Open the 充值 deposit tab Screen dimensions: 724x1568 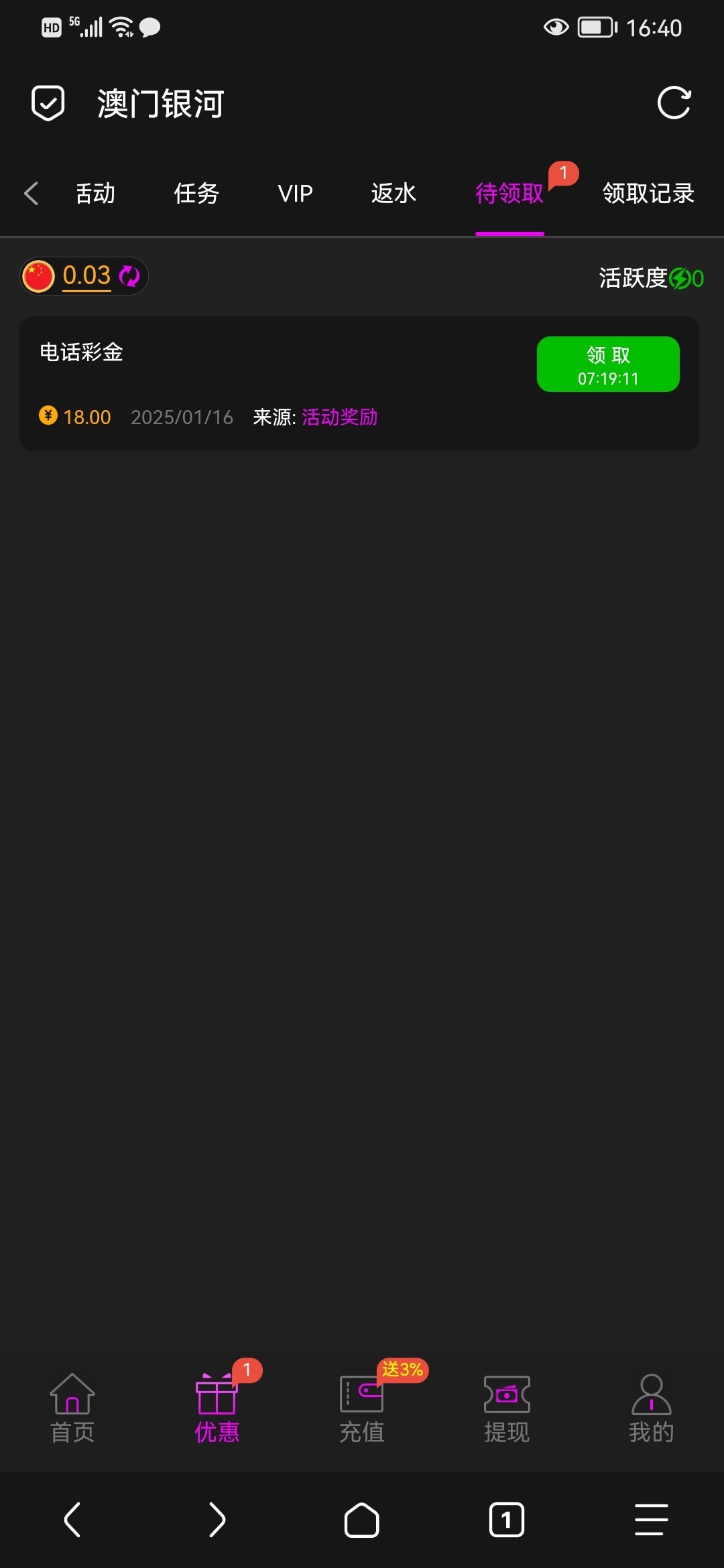coord(362,1407)
